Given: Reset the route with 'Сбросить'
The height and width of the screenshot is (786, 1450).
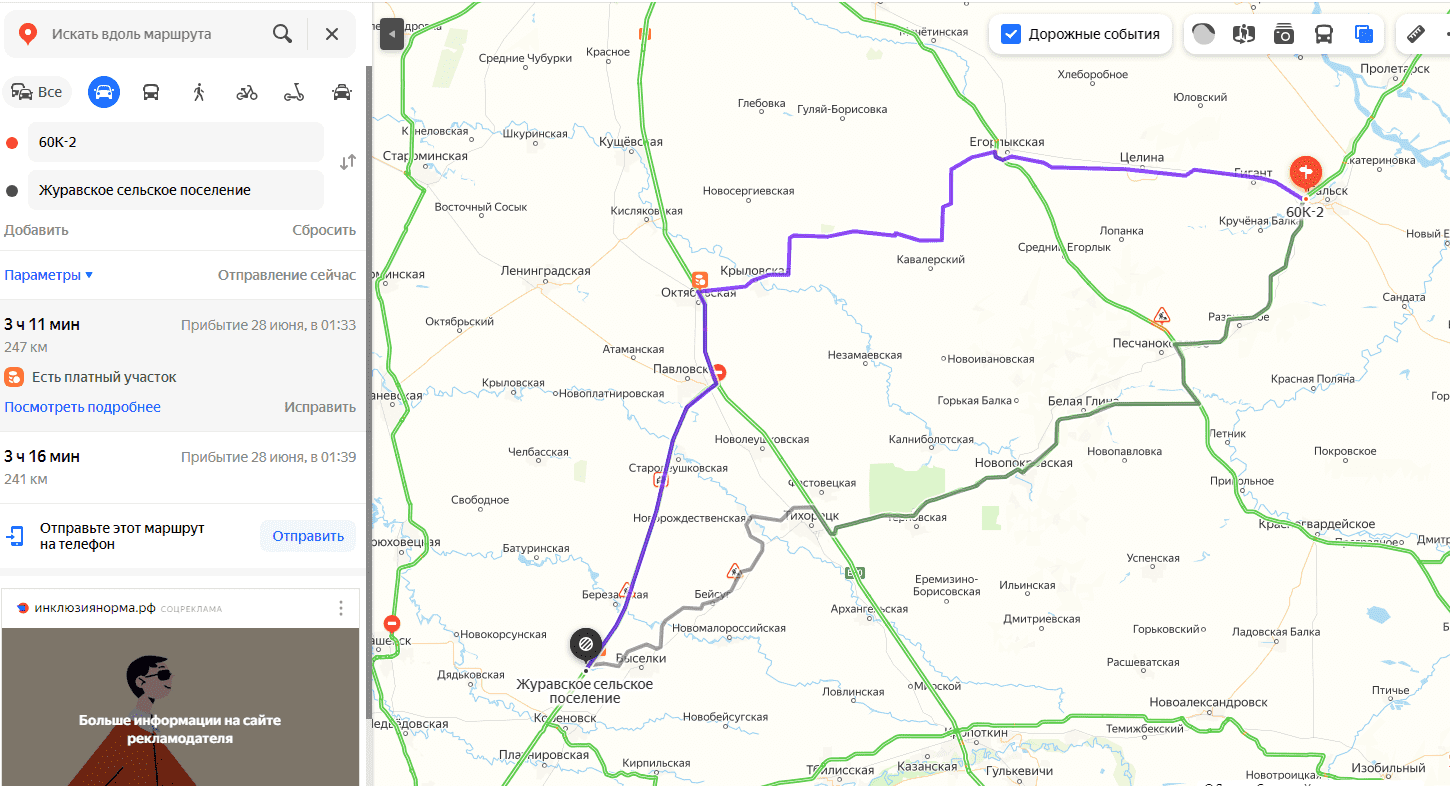Looking at the screenshot, I should (x=324, y=230).
